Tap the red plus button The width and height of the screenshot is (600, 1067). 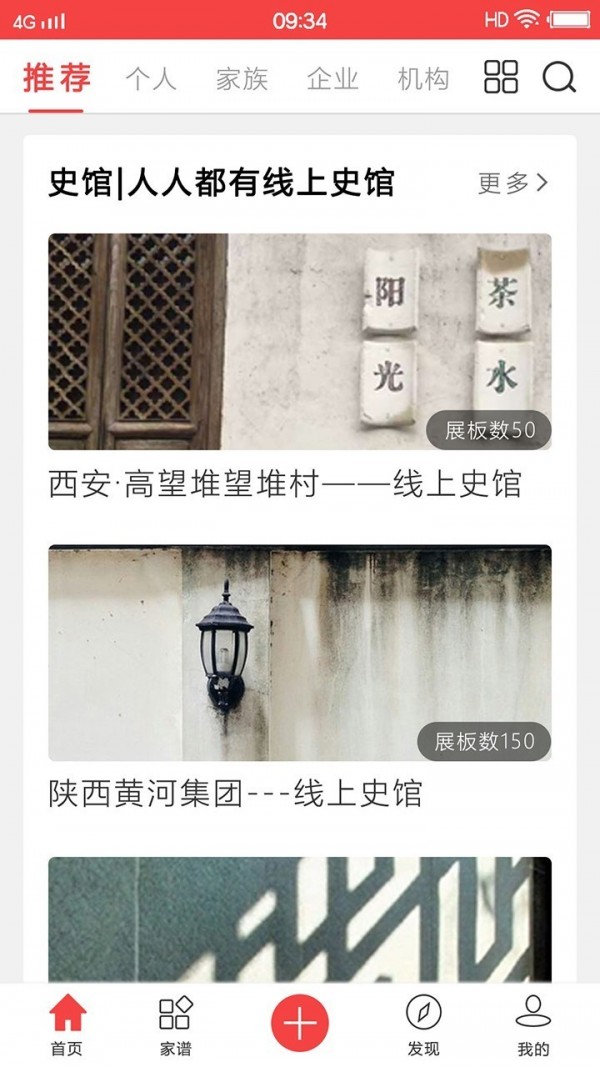pos(299,1023)
